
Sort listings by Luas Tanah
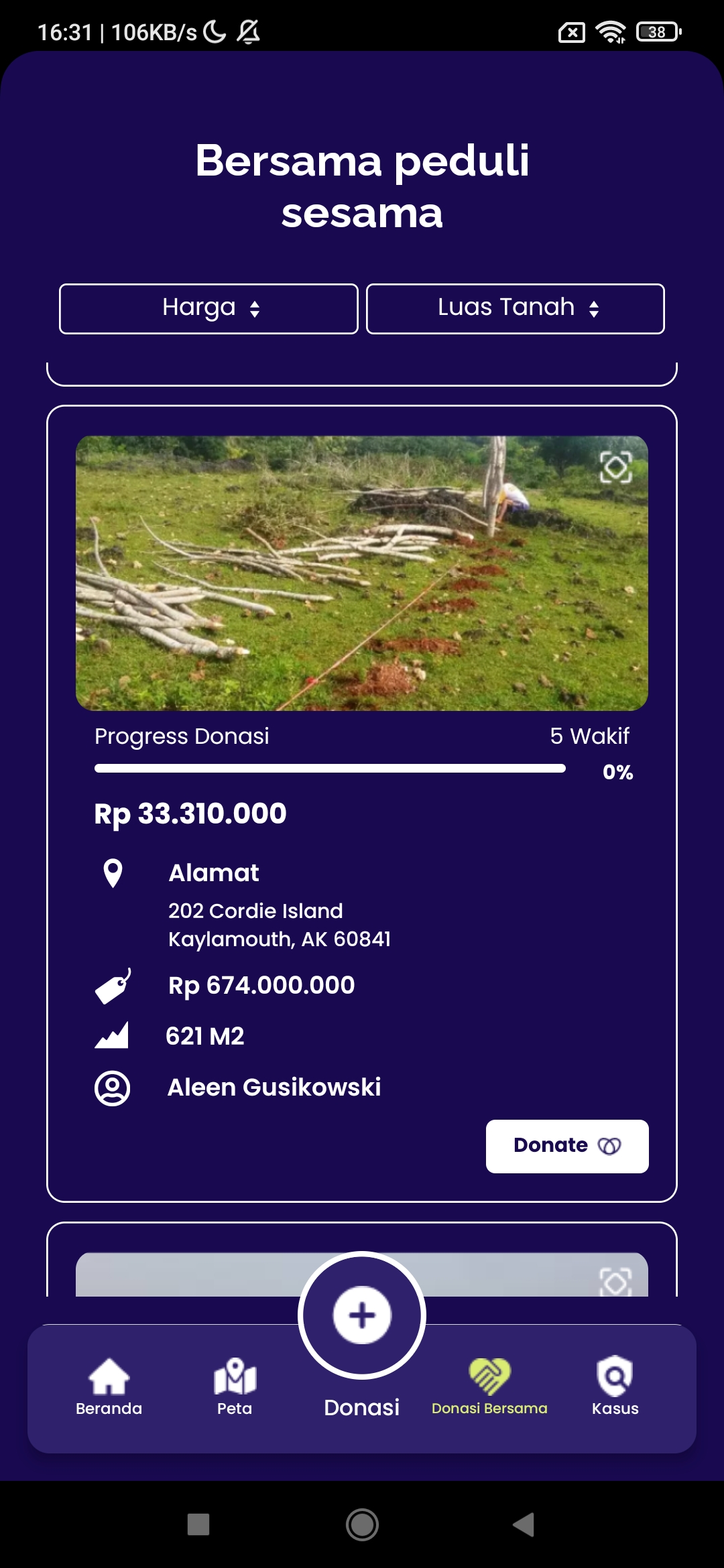pos(515,309)
